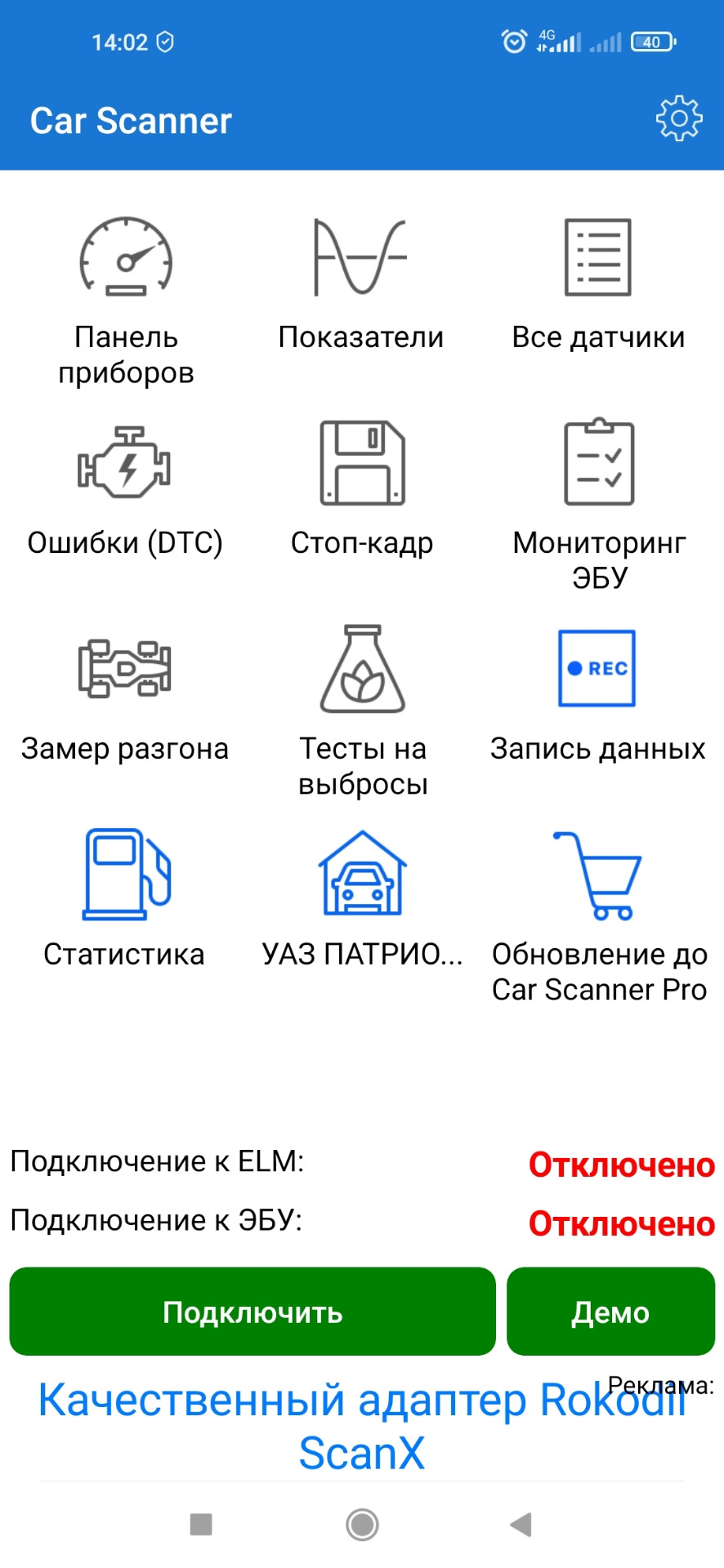Open the settings gear
This screenshot has width=724, height=1568.
point(678,119)
